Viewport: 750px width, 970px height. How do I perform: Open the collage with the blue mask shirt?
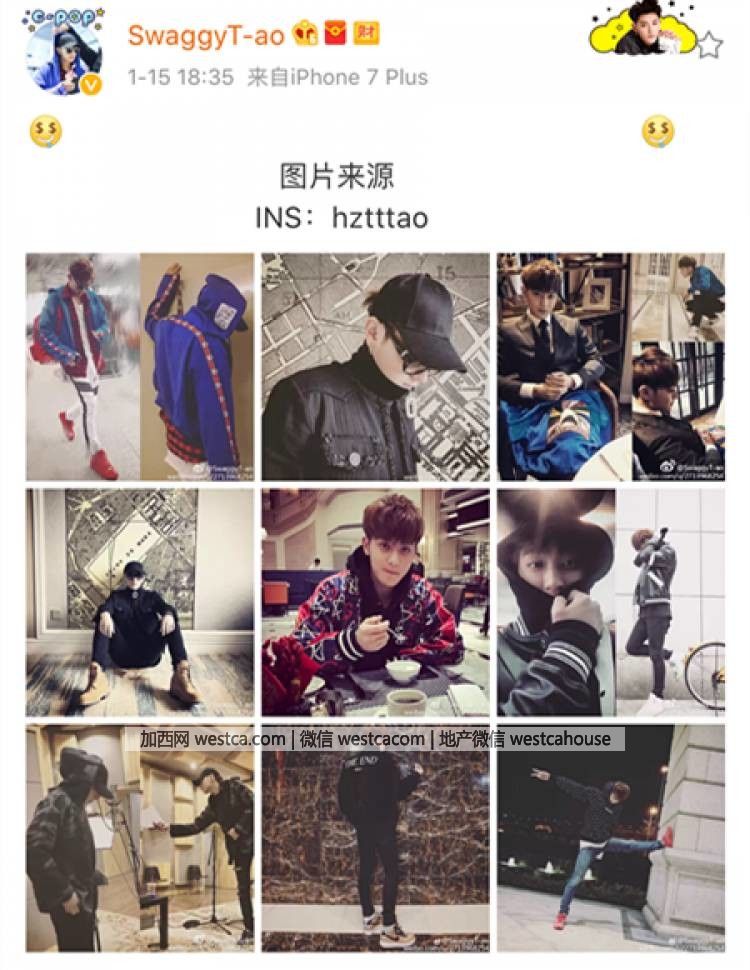click(x=611, y=367)
